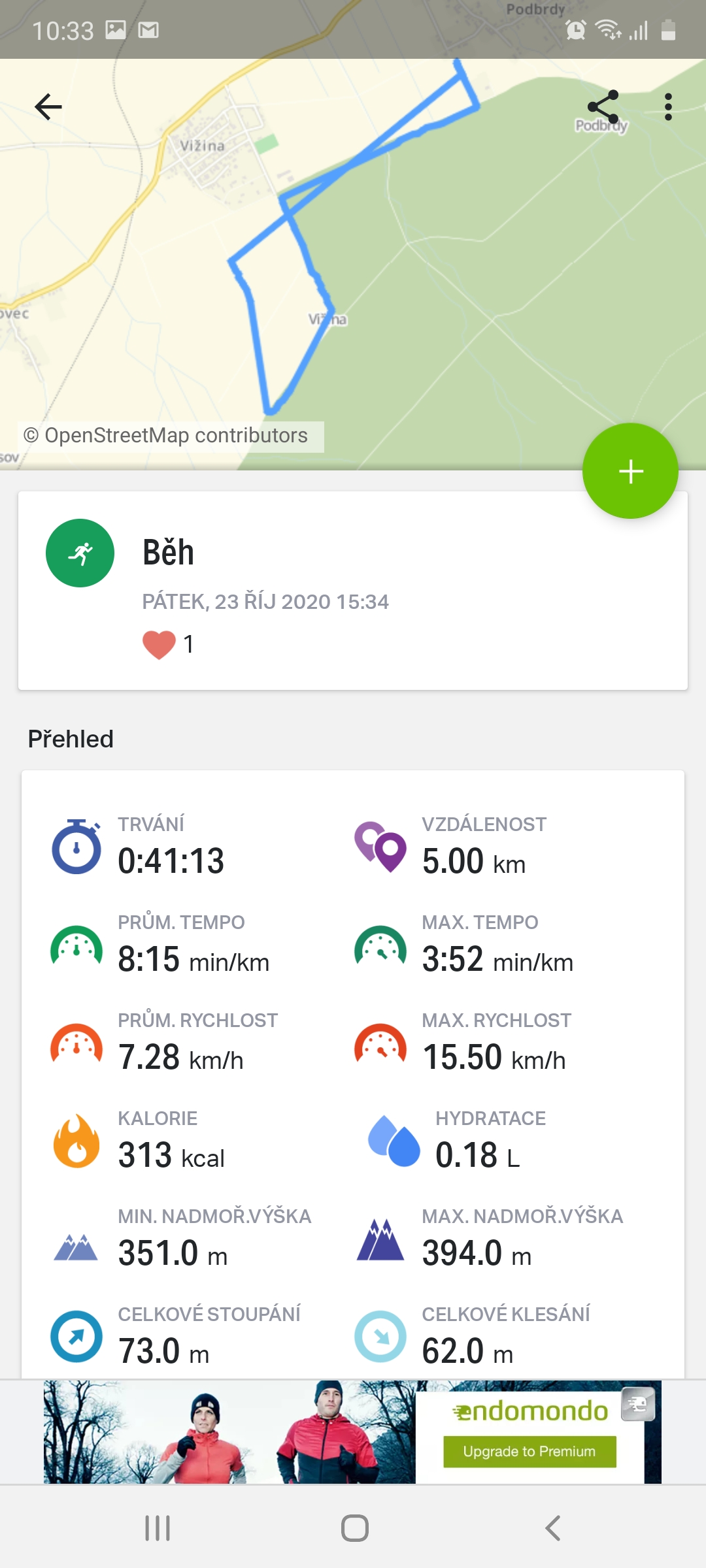Like the workout with the heart icon

159,644
